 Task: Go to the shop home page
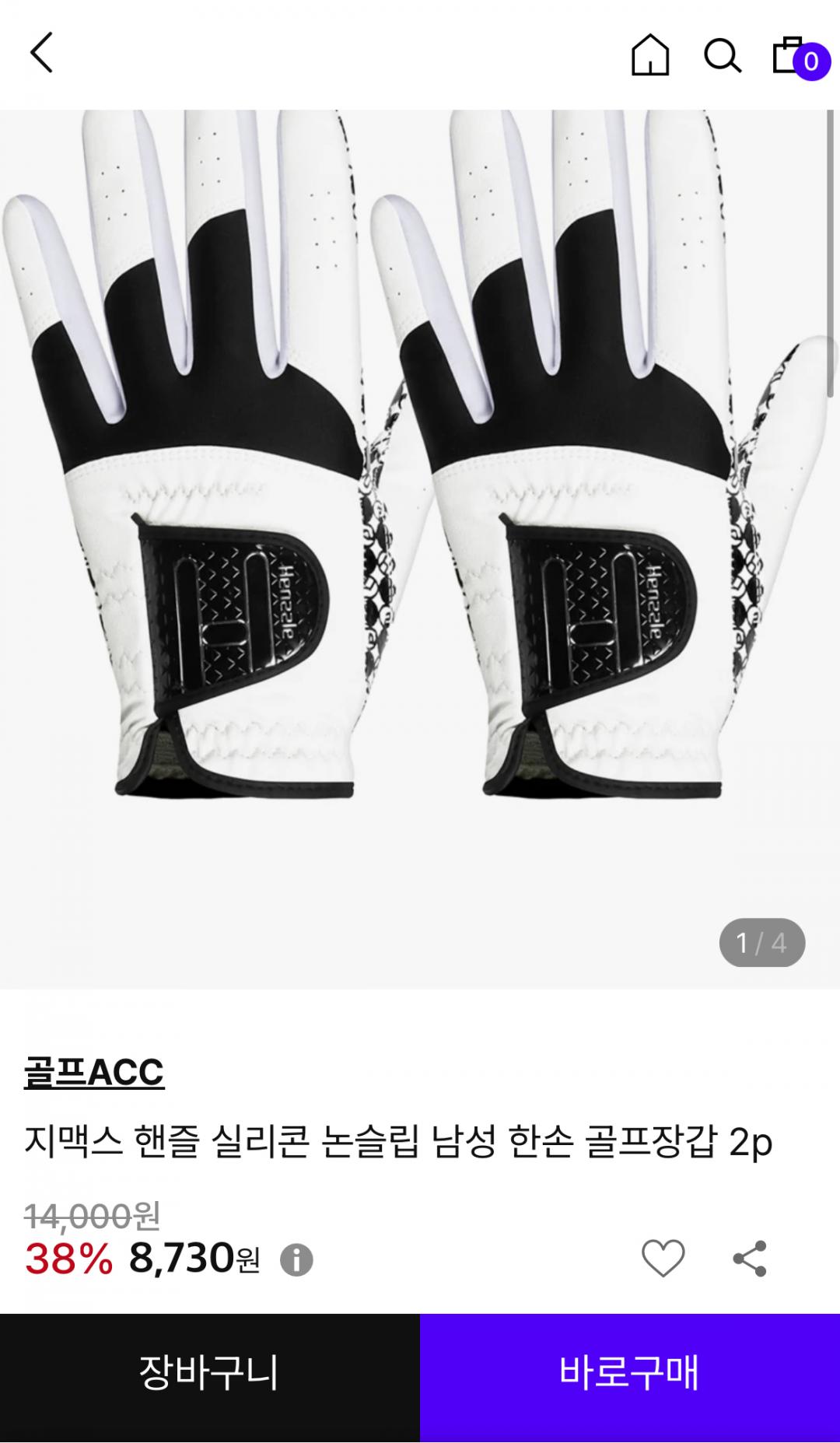(649, 55)
